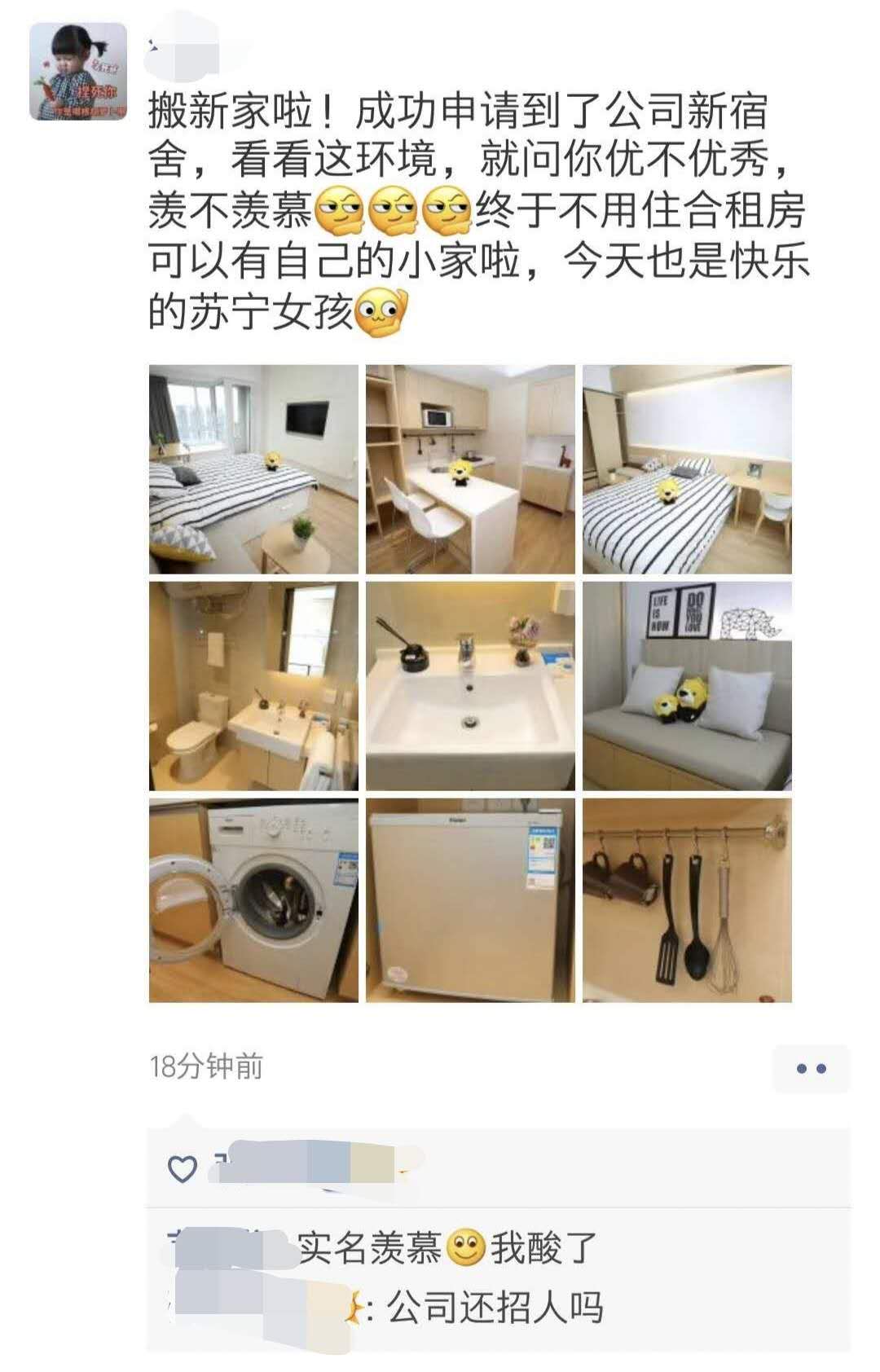
Task: Open the two-dot like and comment menu
Action: tap(811, 1068)
